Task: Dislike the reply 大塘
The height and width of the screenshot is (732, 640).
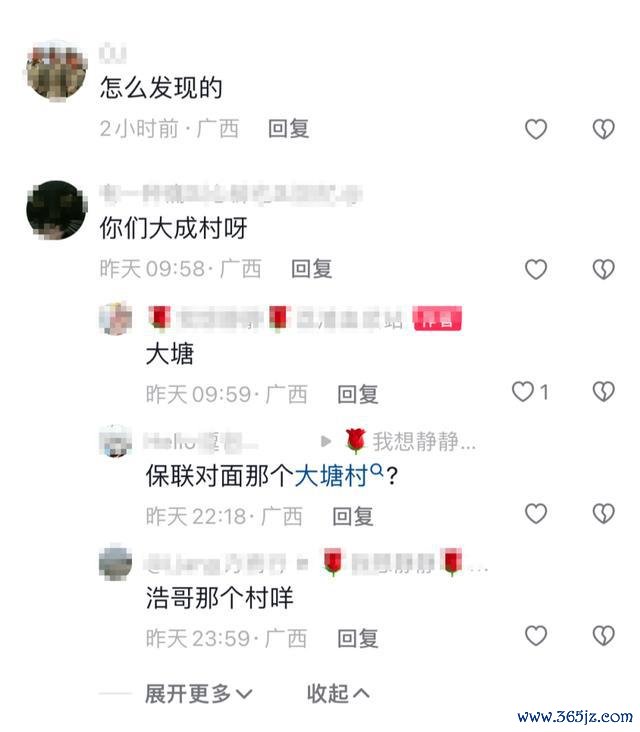Action: [x=603, y=393]
